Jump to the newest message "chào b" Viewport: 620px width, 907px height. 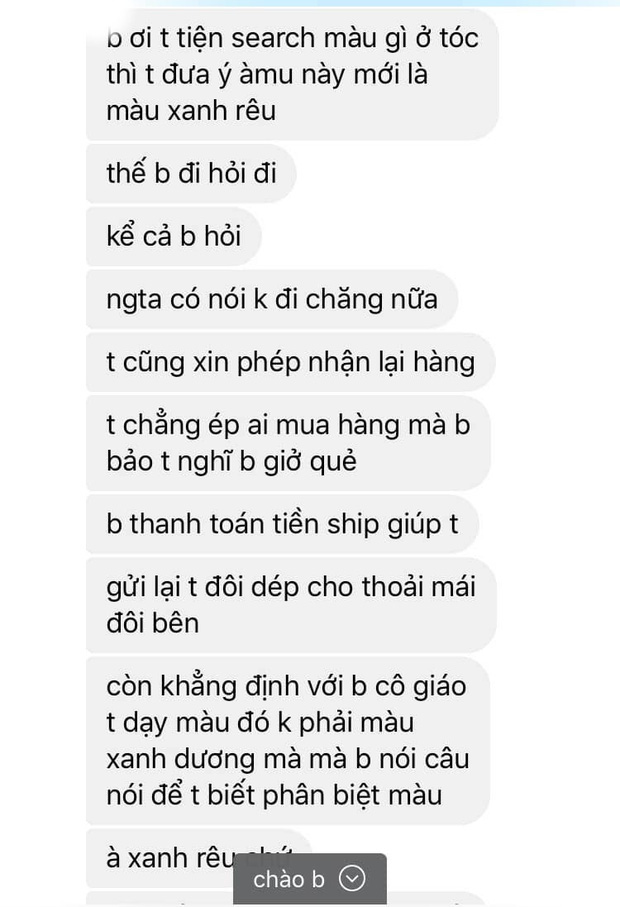click(x=309, y=879)
